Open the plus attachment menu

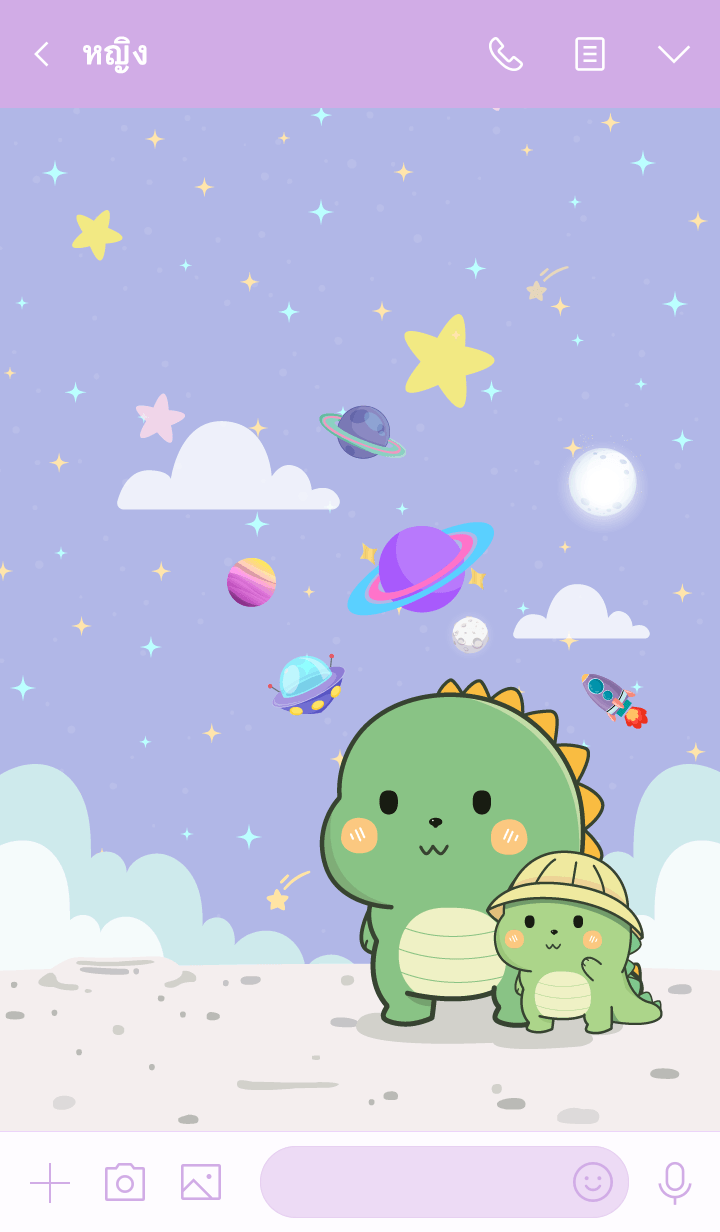pos(50,1182)
